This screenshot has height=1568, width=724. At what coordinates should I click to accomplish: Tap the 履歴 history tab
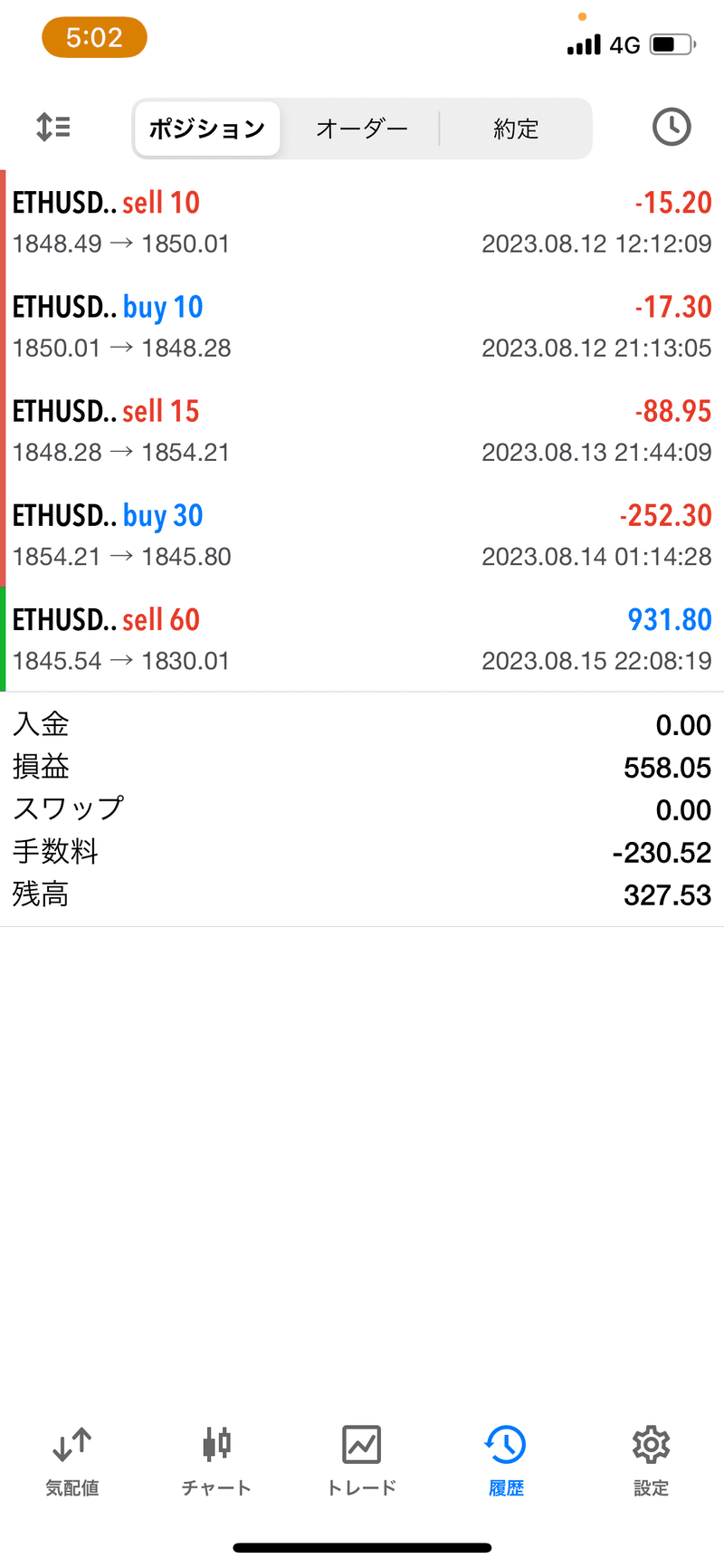click(x=506, y=1459)
